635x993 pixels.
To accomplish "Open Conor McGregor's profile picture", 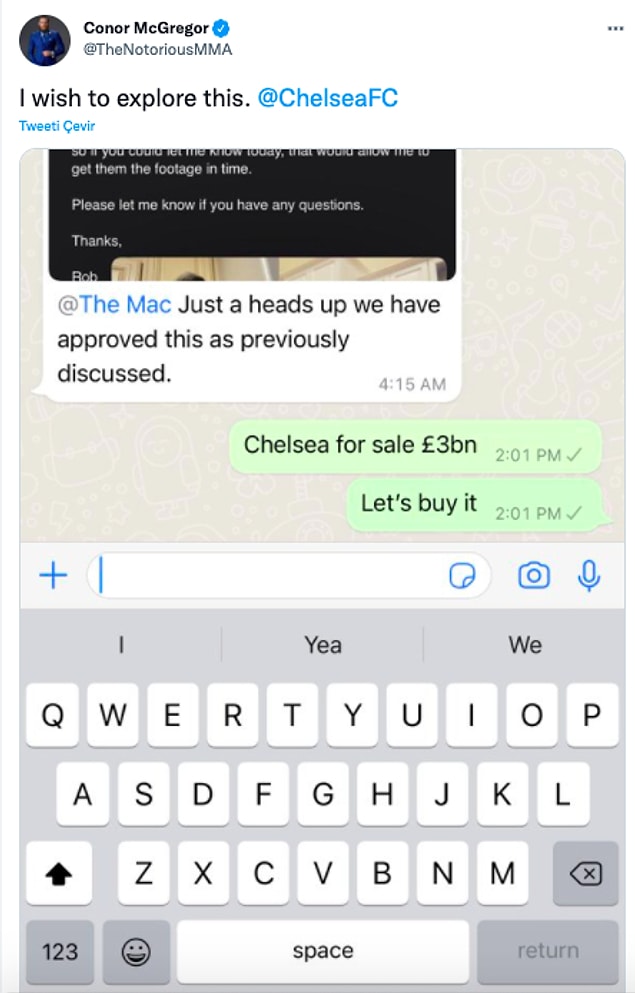I will click(44, 41).
